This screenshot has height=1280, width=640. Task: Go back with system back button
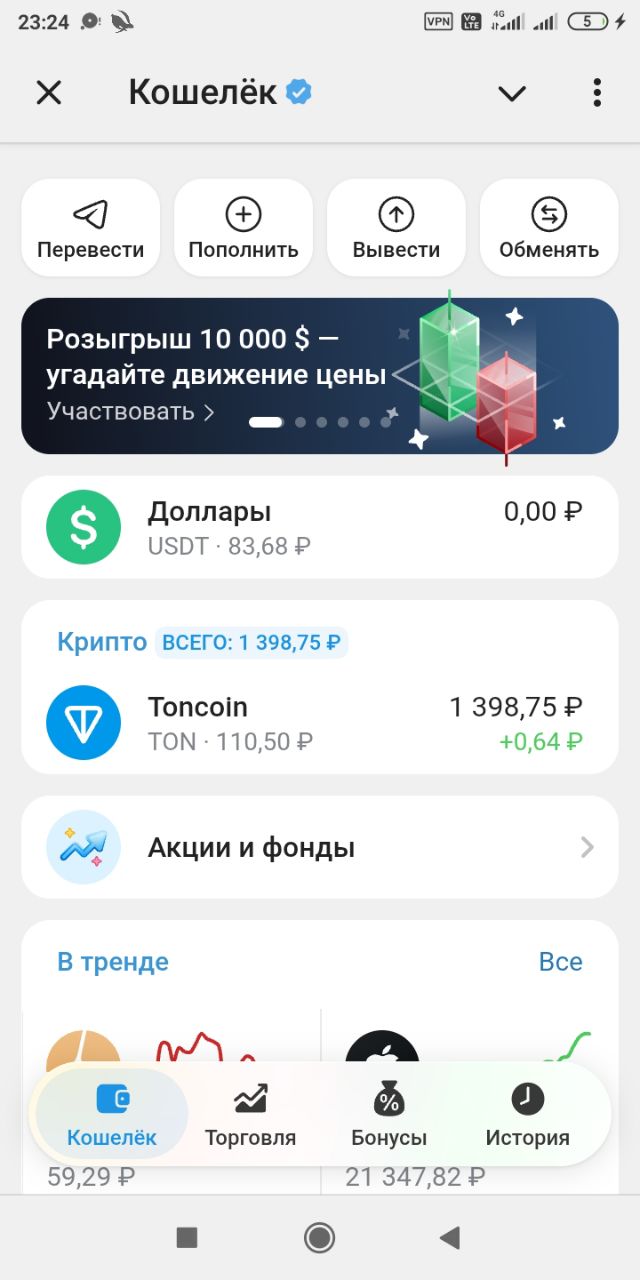coord(451,1238)
